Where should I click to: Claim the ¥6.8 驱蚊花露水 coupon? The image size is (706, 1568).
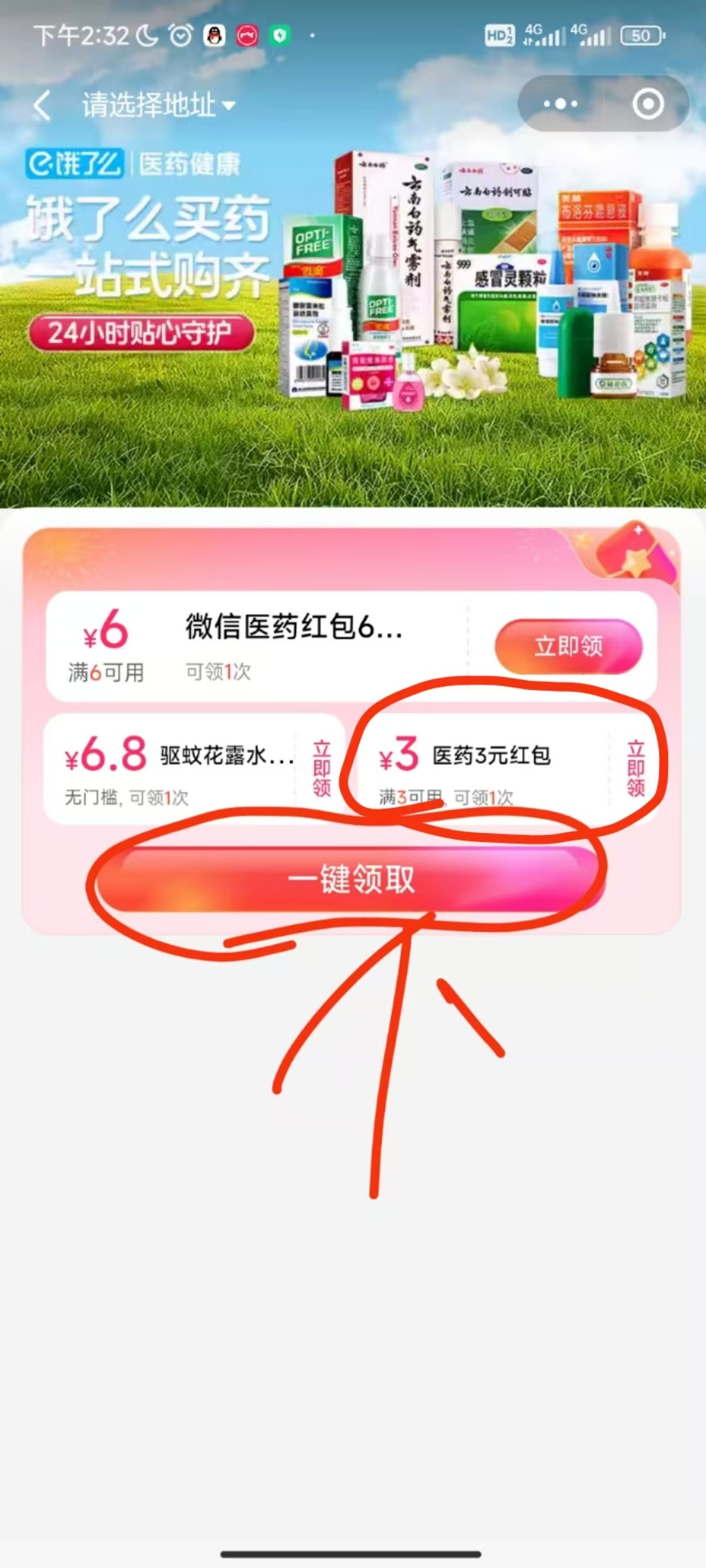point(322,769)
